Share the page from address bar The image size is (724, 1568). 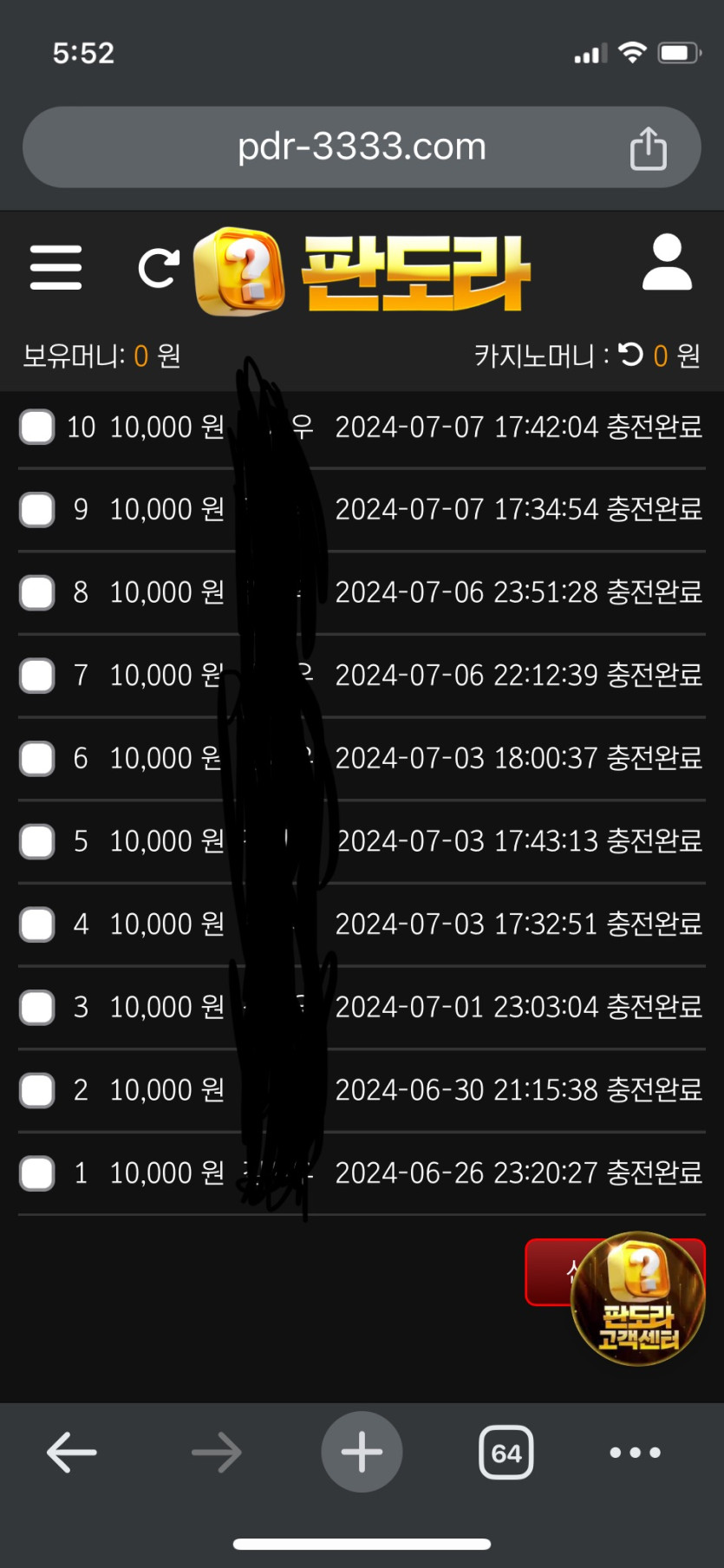pos(649,147)
